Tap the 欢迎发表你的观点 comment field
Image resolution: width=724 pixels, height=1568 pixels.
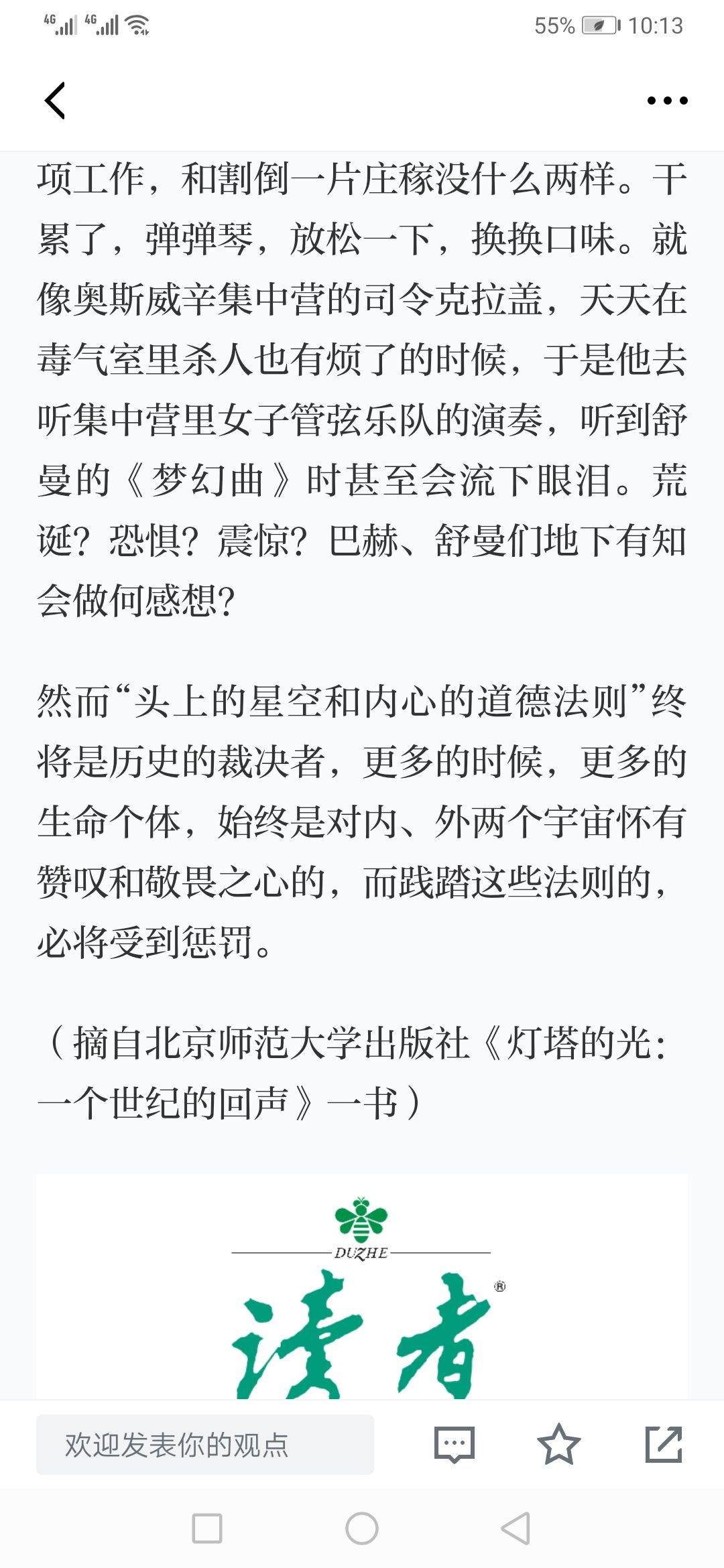point(205,1445)
